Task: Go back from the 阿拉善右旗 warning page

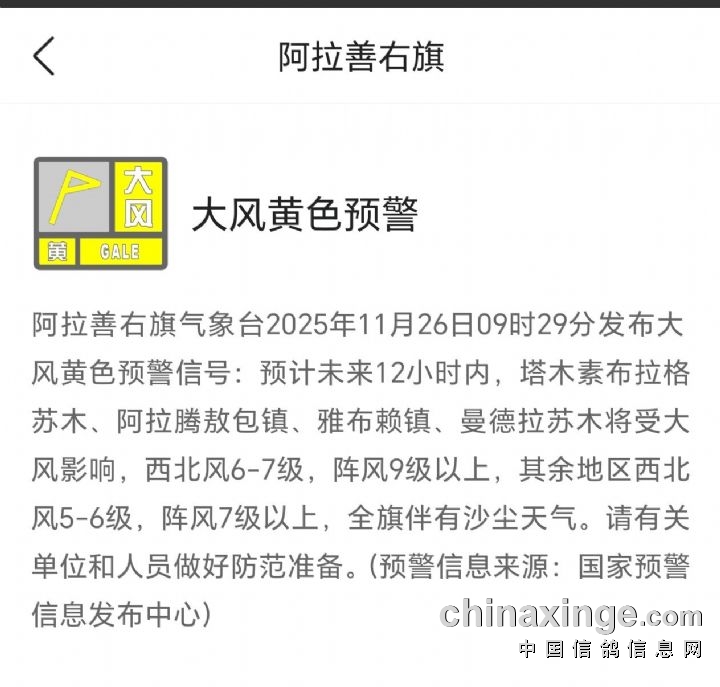Action: click(44, 57)
